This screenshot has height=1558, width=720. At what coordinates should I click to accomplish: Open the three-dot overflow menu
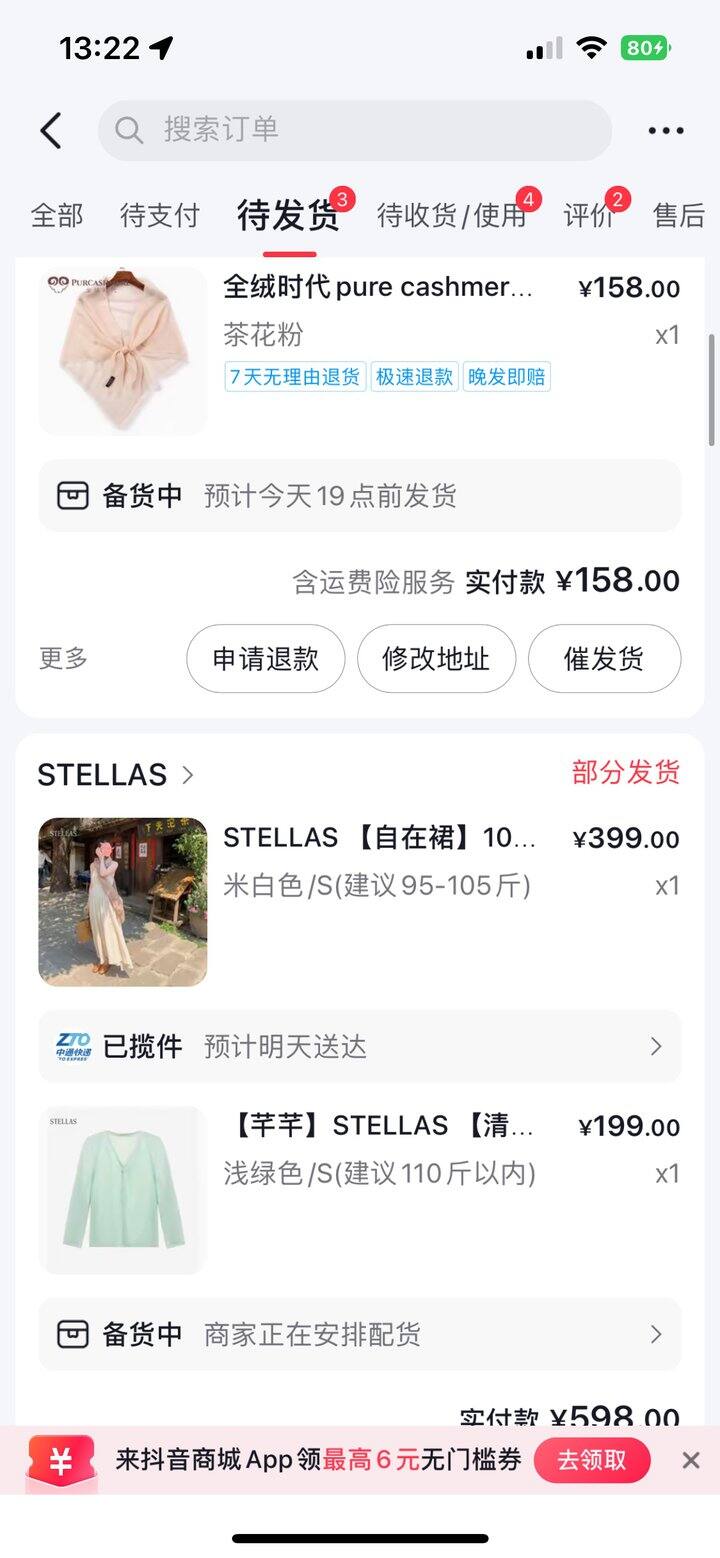pos(666,130)
